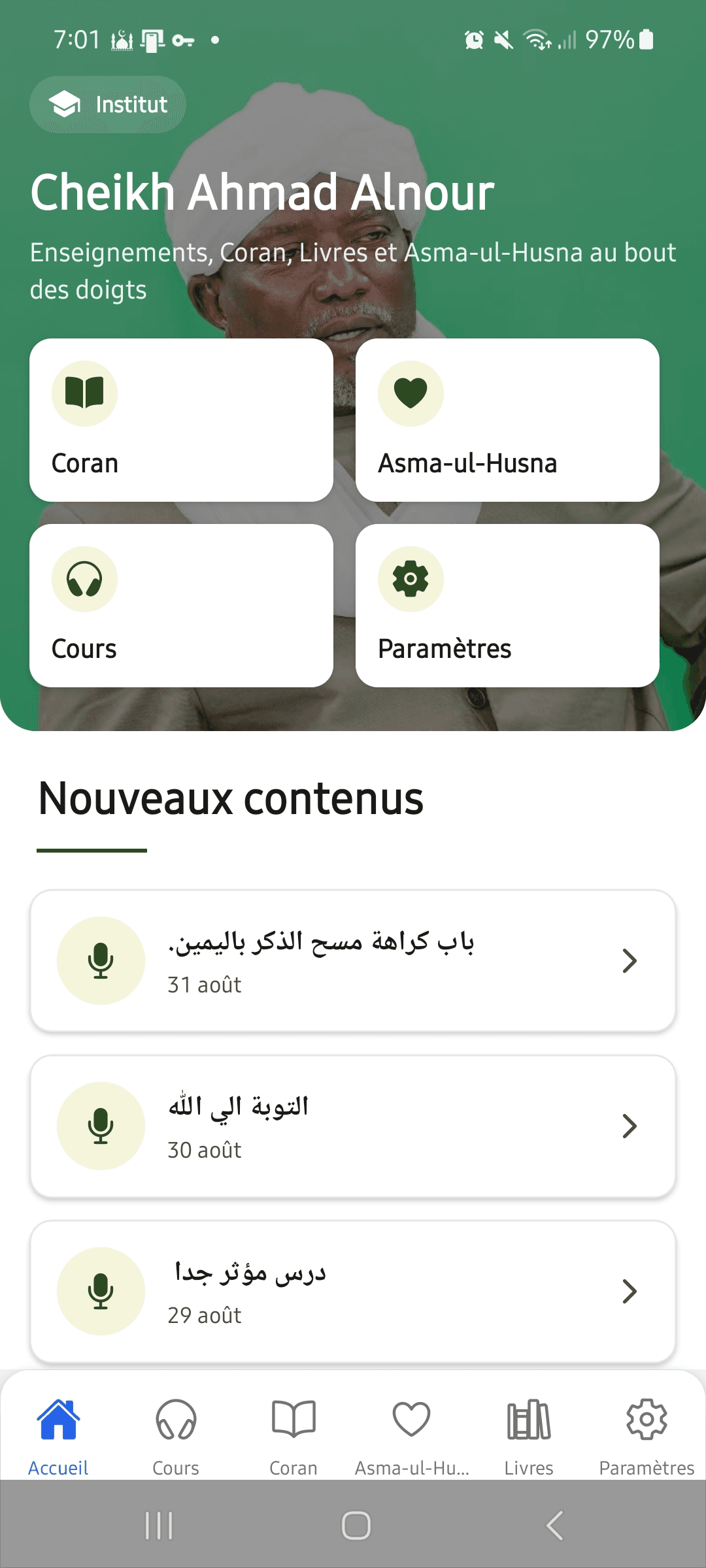The height and width of the screenshot is (1568, 706).
Task: Switch to the Cours tab in bottom navigation
Action: (176, 1434)
